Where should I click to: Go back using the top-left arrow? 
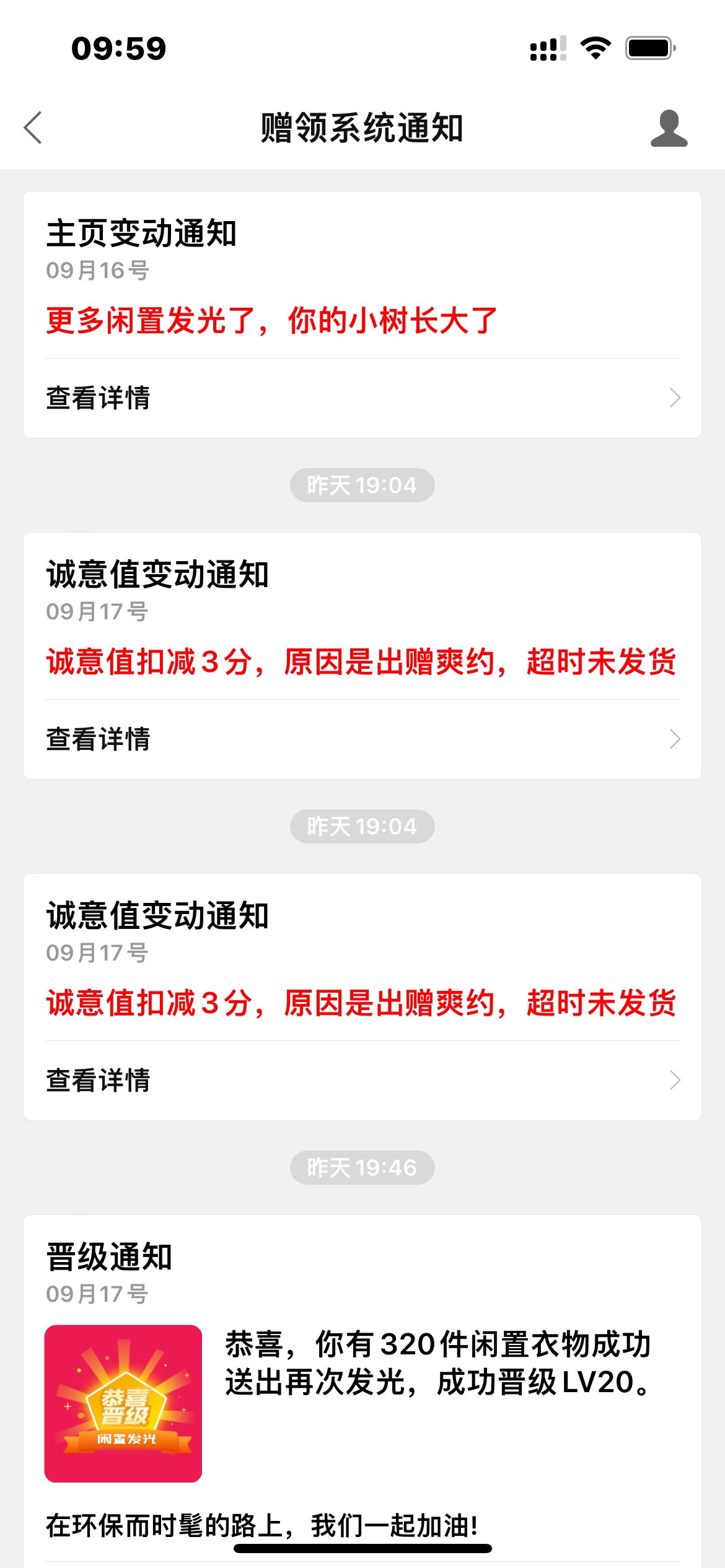[x=33, y=128]
